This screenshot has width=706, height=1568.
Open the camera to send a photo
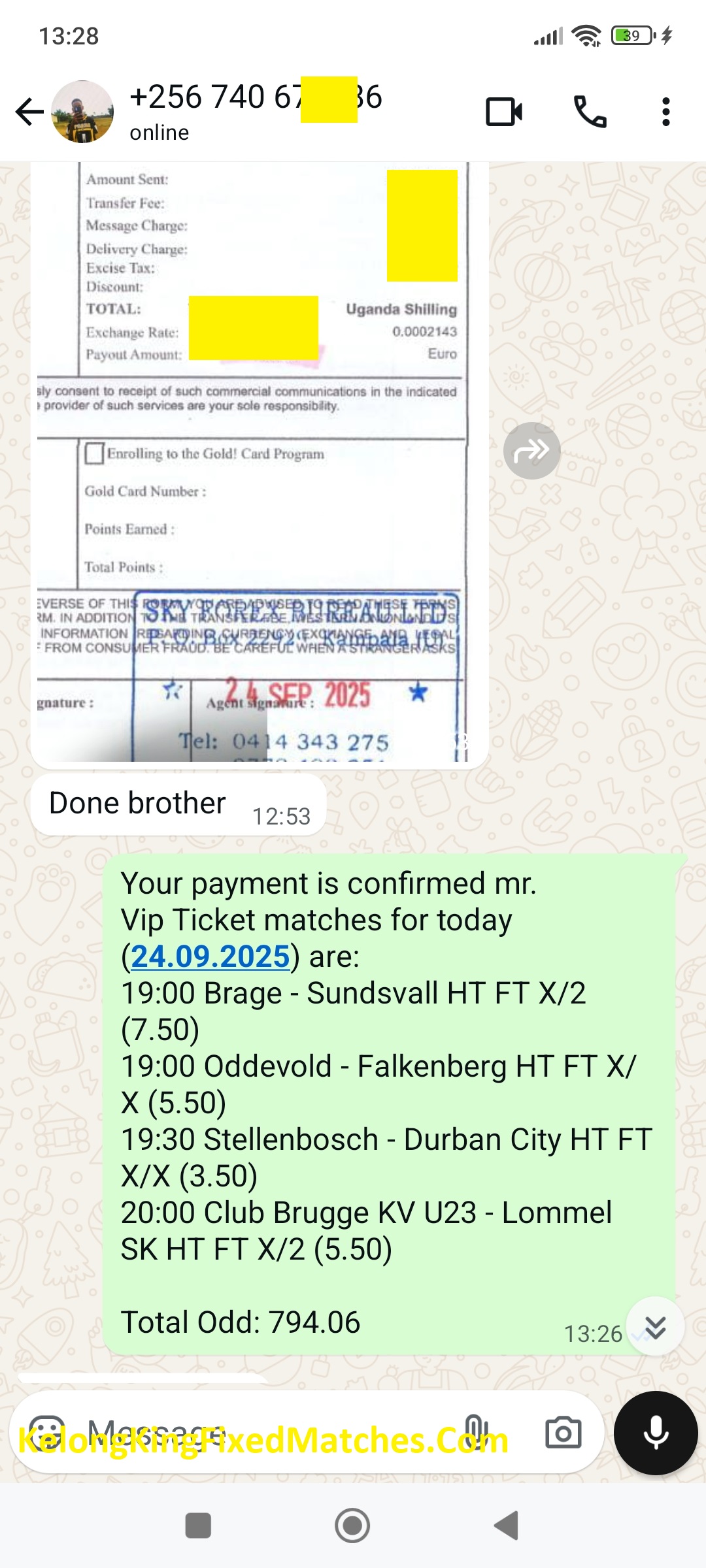click(x=563, y=1433)
